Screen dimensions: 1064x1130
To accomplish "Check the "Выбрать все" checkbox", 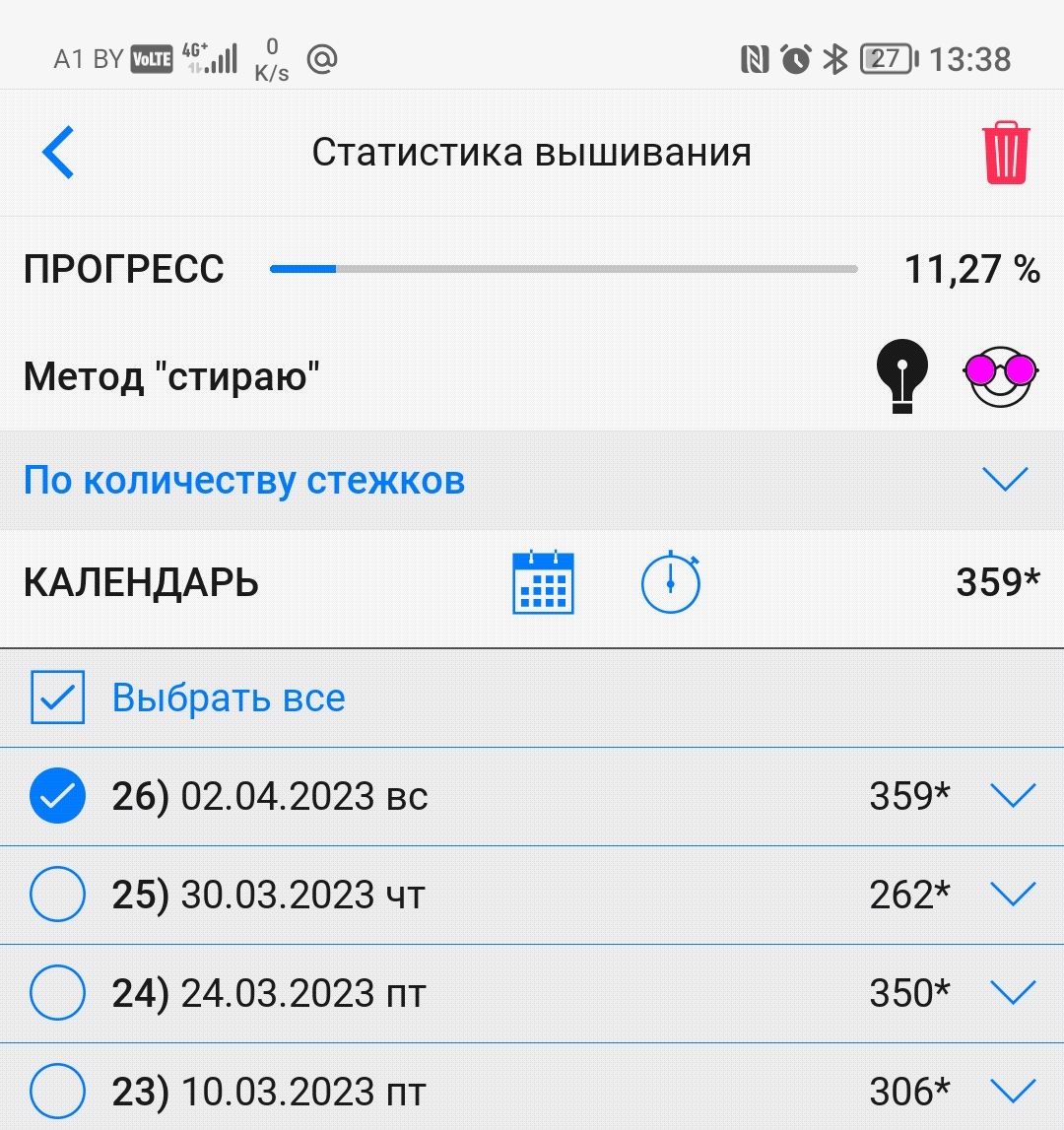I will (x=58, y=698).
